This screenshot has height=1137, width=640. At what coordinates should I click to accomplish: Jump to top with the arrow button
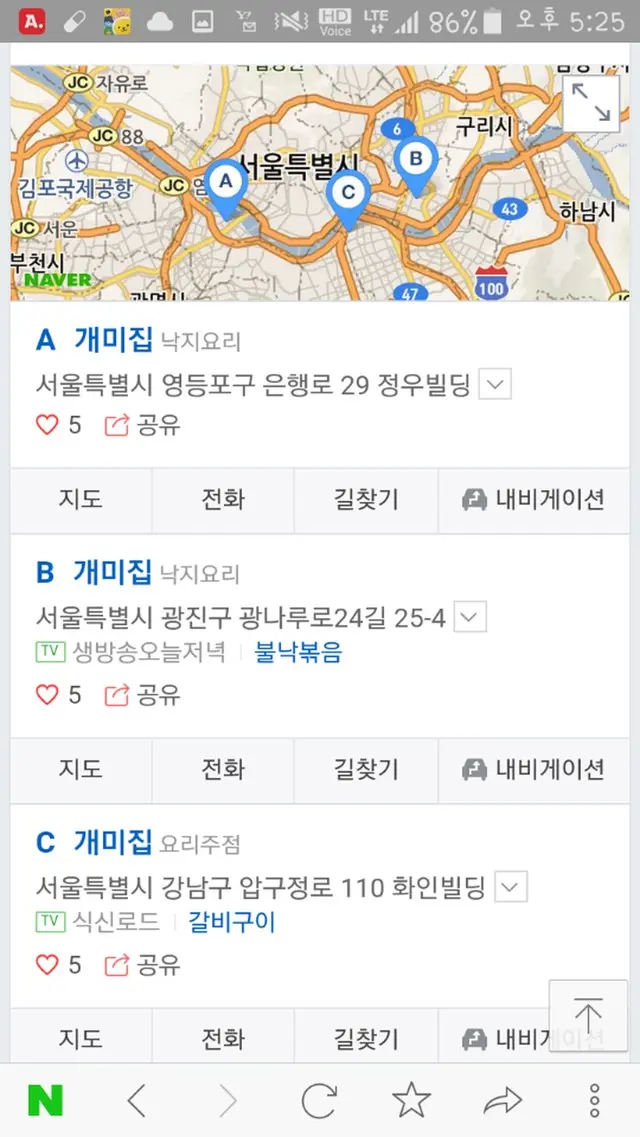point(589,1015)
